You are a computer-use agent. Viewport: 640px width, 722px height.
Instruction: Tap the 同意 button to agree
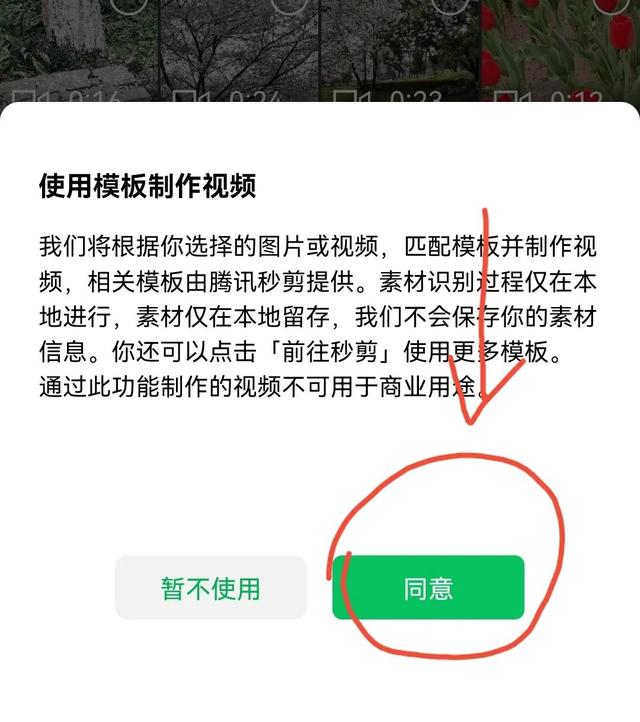[428, 588]
